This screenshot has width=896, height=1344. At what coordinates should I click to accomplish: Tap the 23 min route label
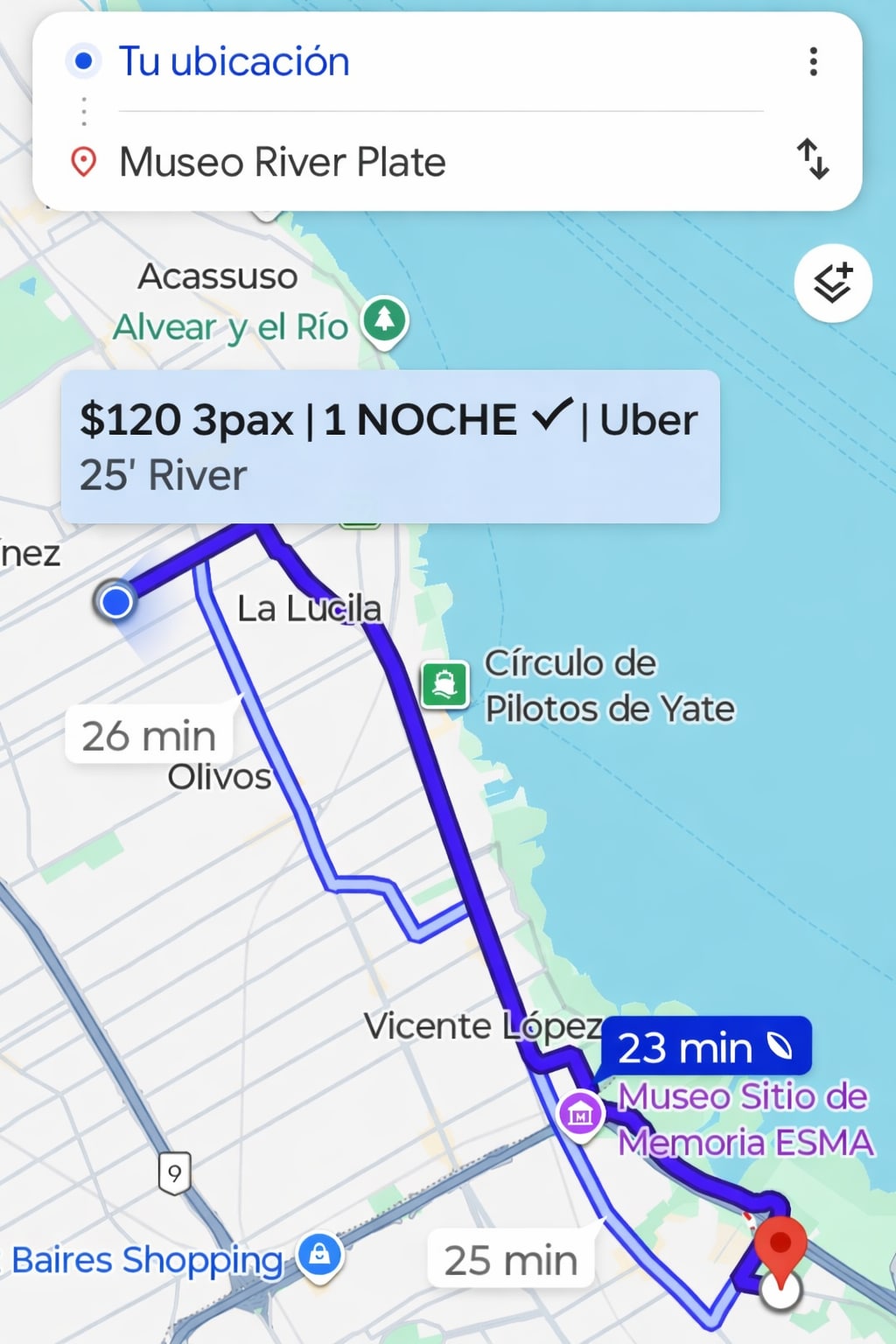[704, 1046]
